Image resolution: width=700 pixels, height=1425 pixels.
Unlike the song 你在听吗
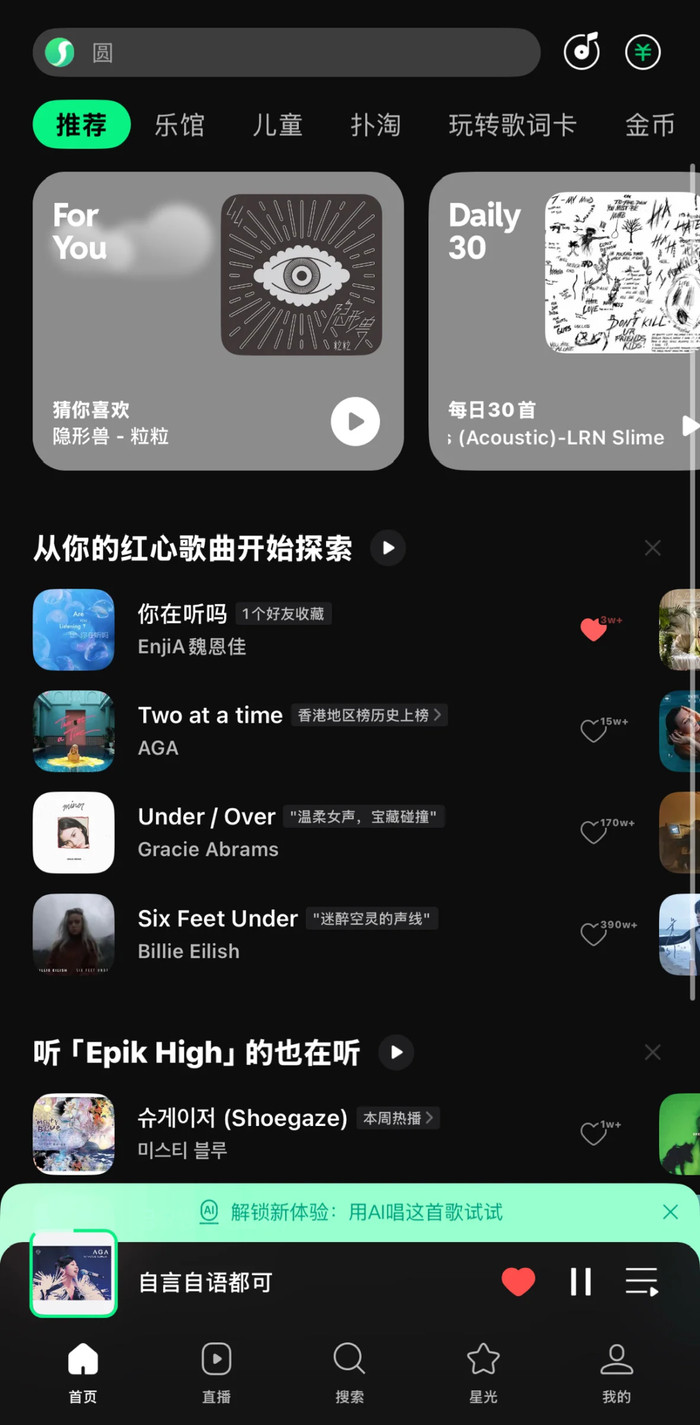coord(594,630)
